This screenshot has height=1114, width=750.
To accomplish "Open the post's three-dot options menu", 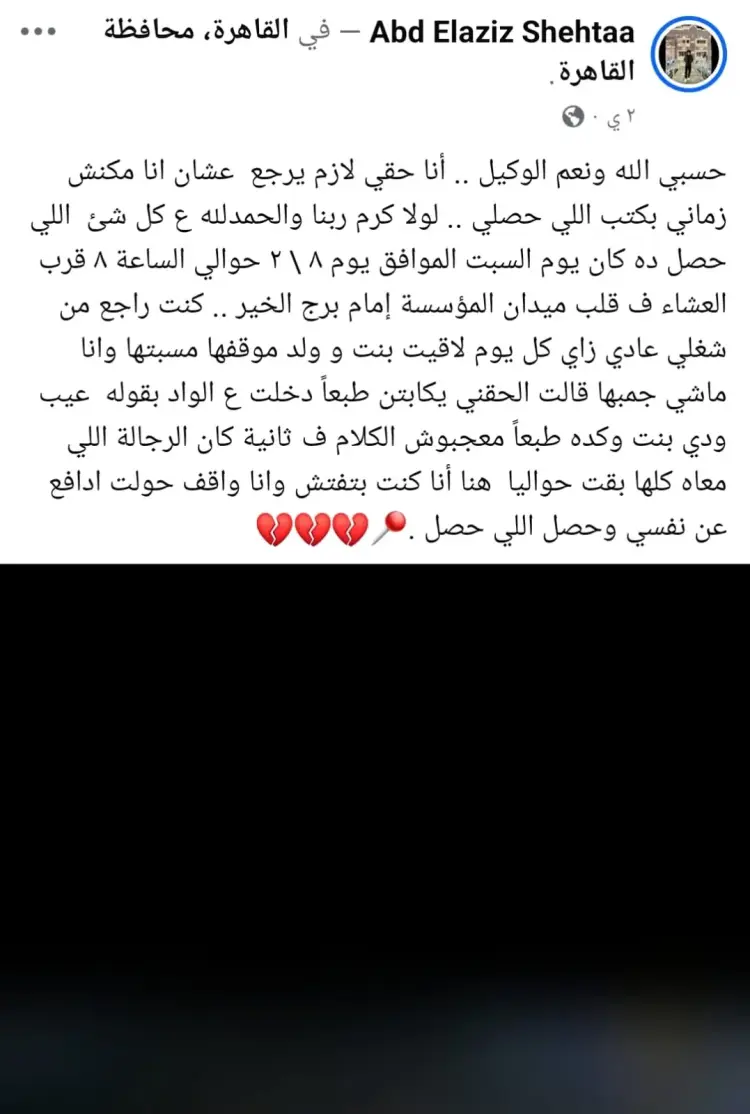I will [38, 32].
